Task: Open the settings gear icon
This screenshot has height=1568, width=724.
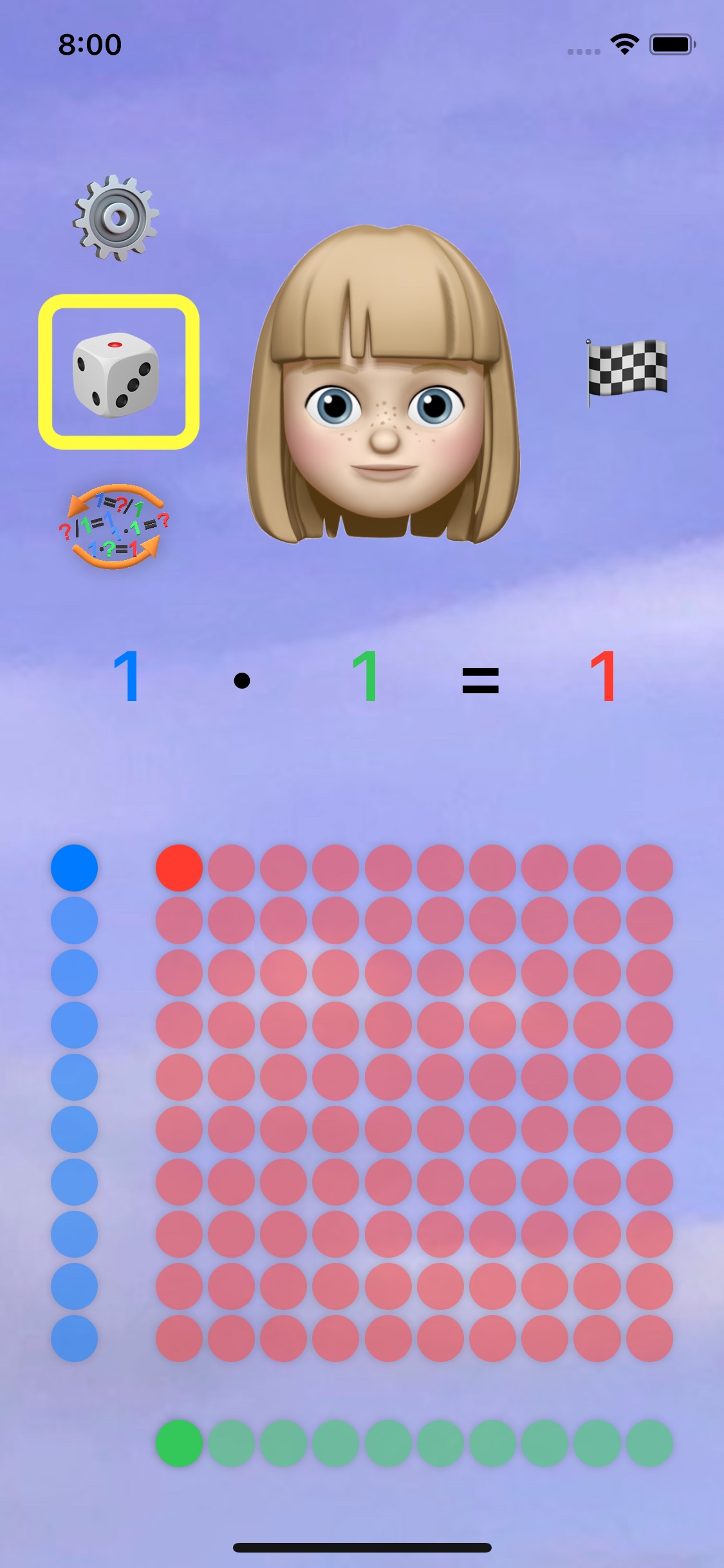Action: pos(116,218)
